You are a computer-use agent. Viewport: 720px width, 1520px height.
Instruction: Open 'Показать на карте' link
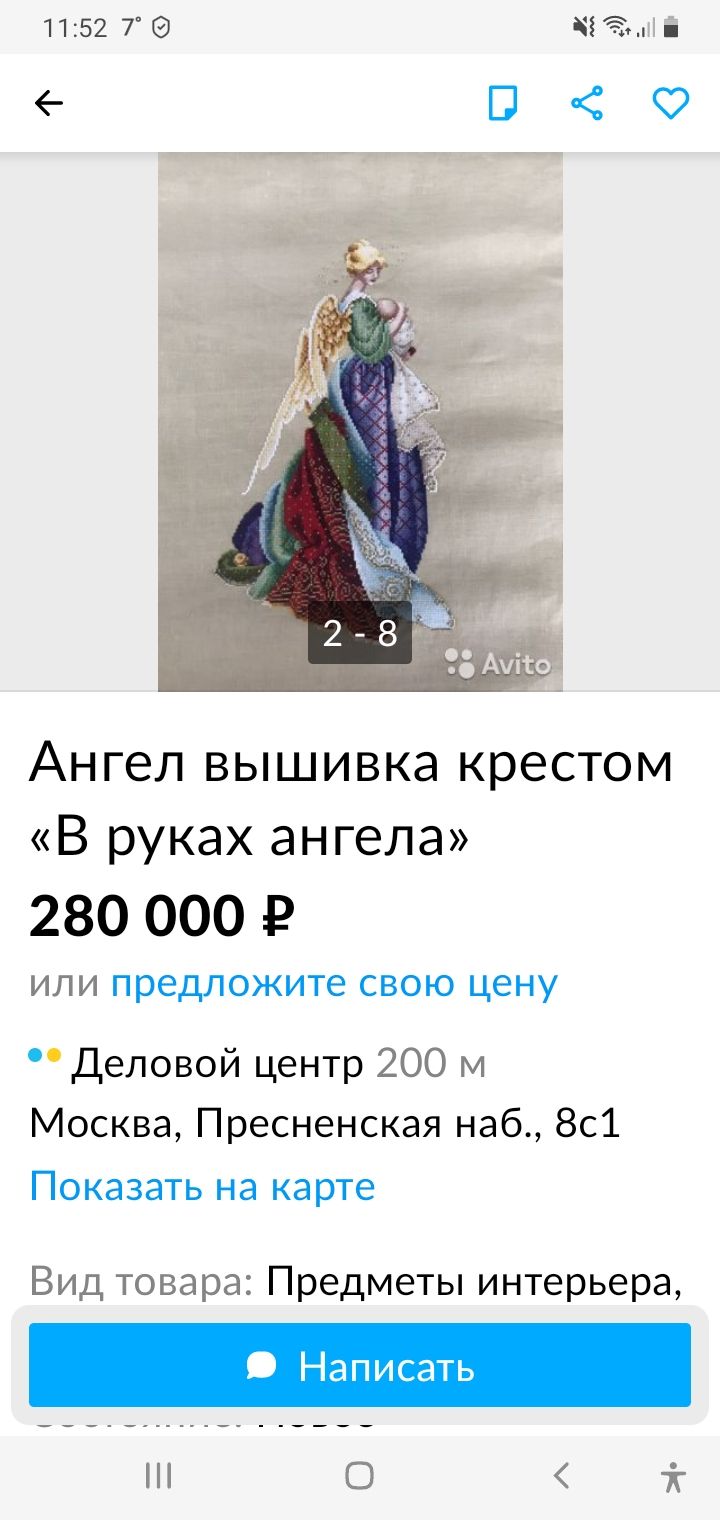[x=202, y=1186]
